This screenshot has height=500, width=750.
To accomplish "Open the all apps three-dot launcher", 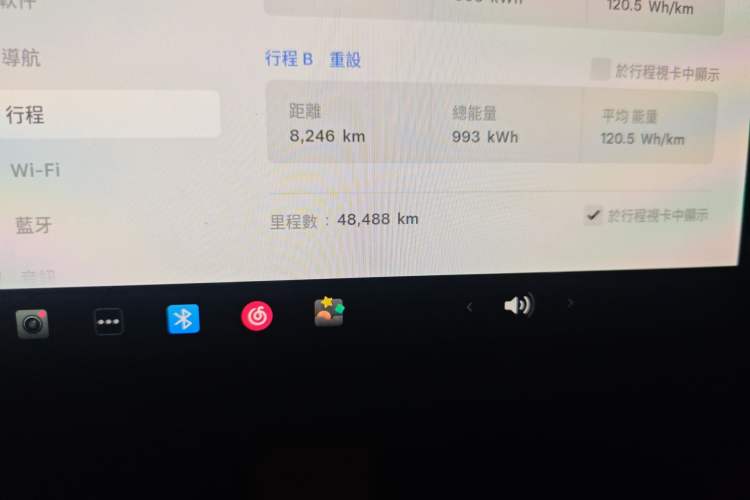I will [109, 322].
